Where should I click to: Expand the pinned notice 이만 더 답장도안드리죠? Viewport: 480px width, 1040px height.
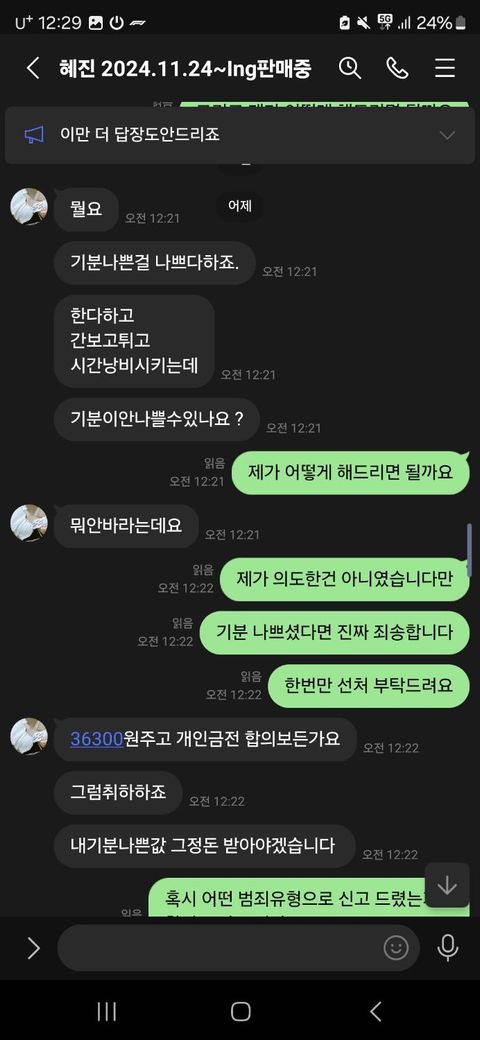[448, 135]
